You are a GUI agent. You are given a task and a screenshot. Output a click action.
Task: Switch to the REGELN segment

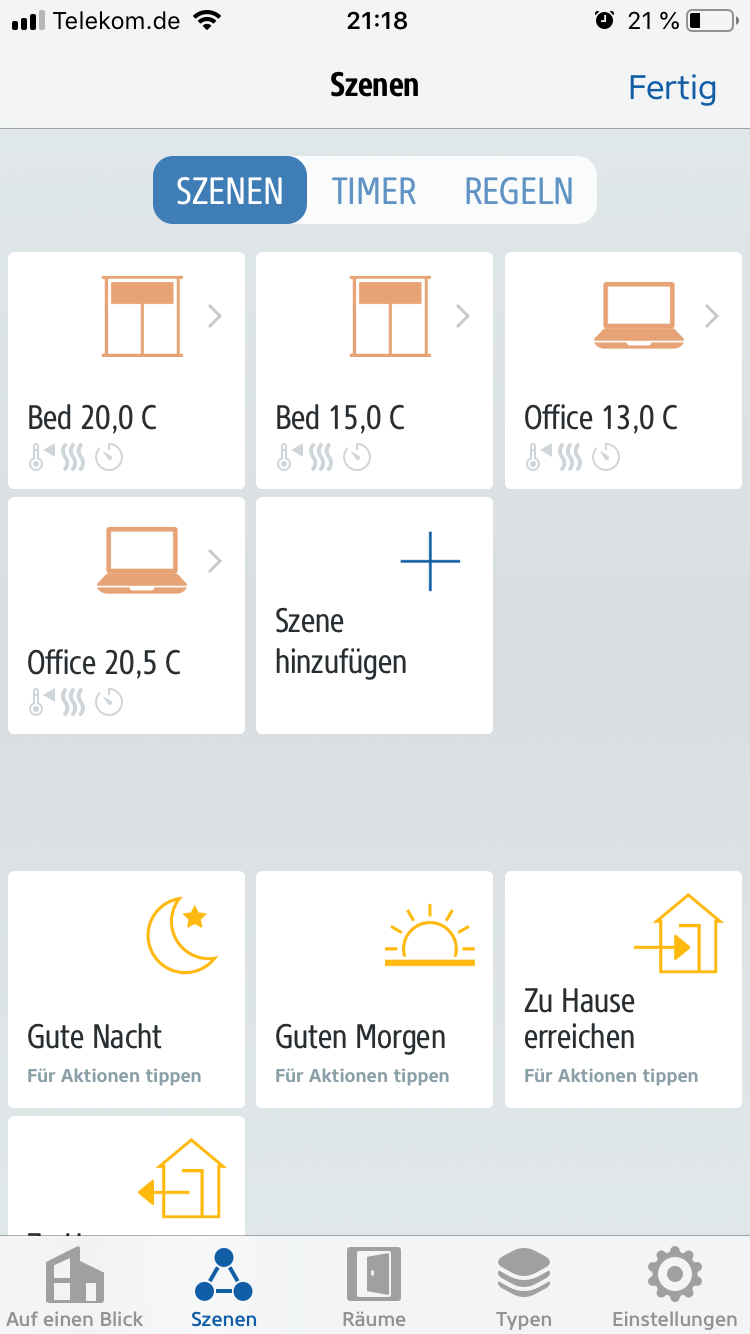(519, 191)
